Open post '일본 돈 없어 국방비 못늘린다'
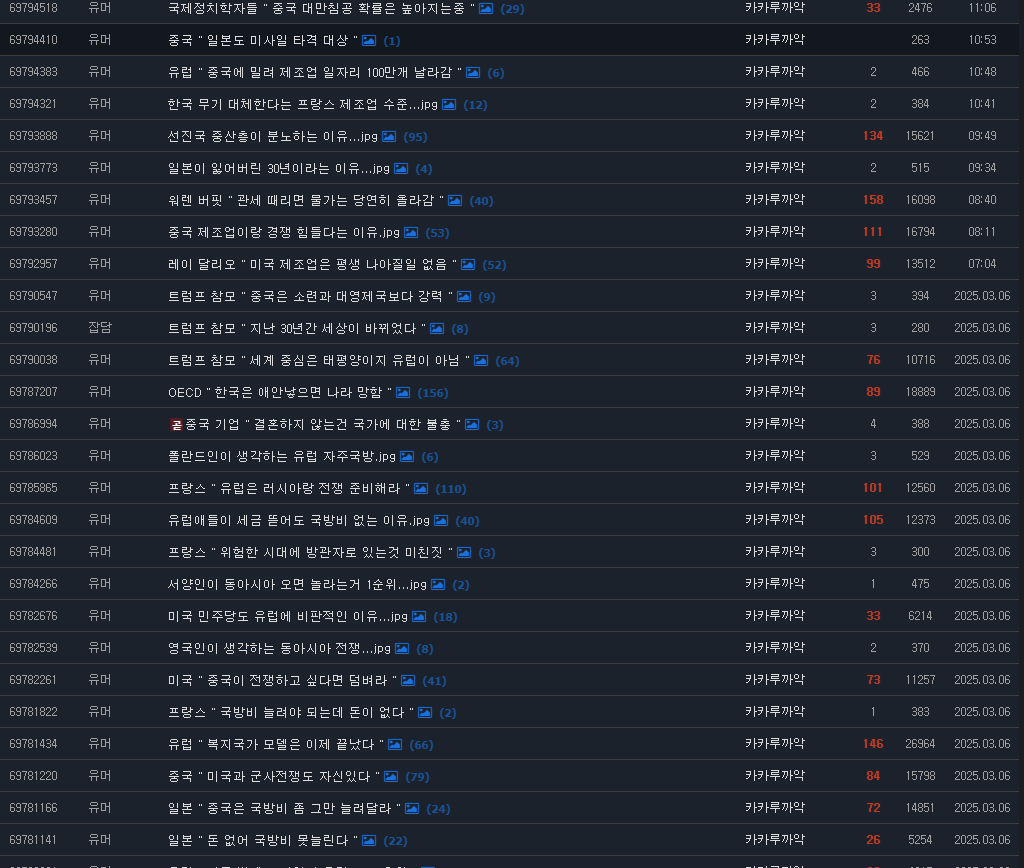The image size is (1024, 868). pos(263,840)
